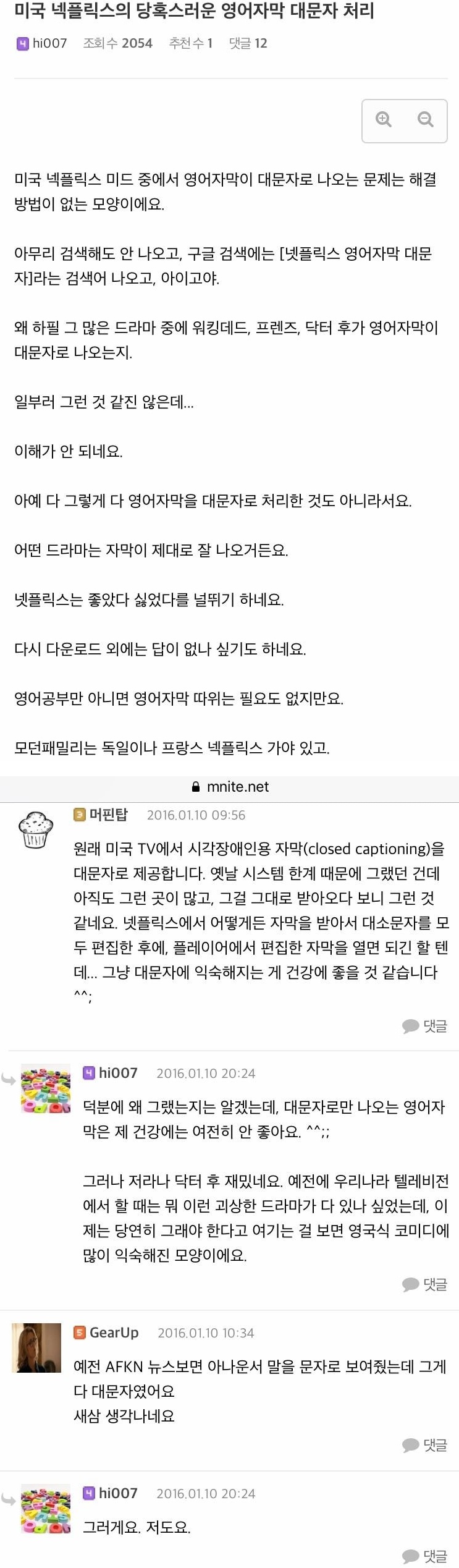The image size is (459, 1568).
Task: Open 머핀탑's profile name
Action: (x=108, y=815)
